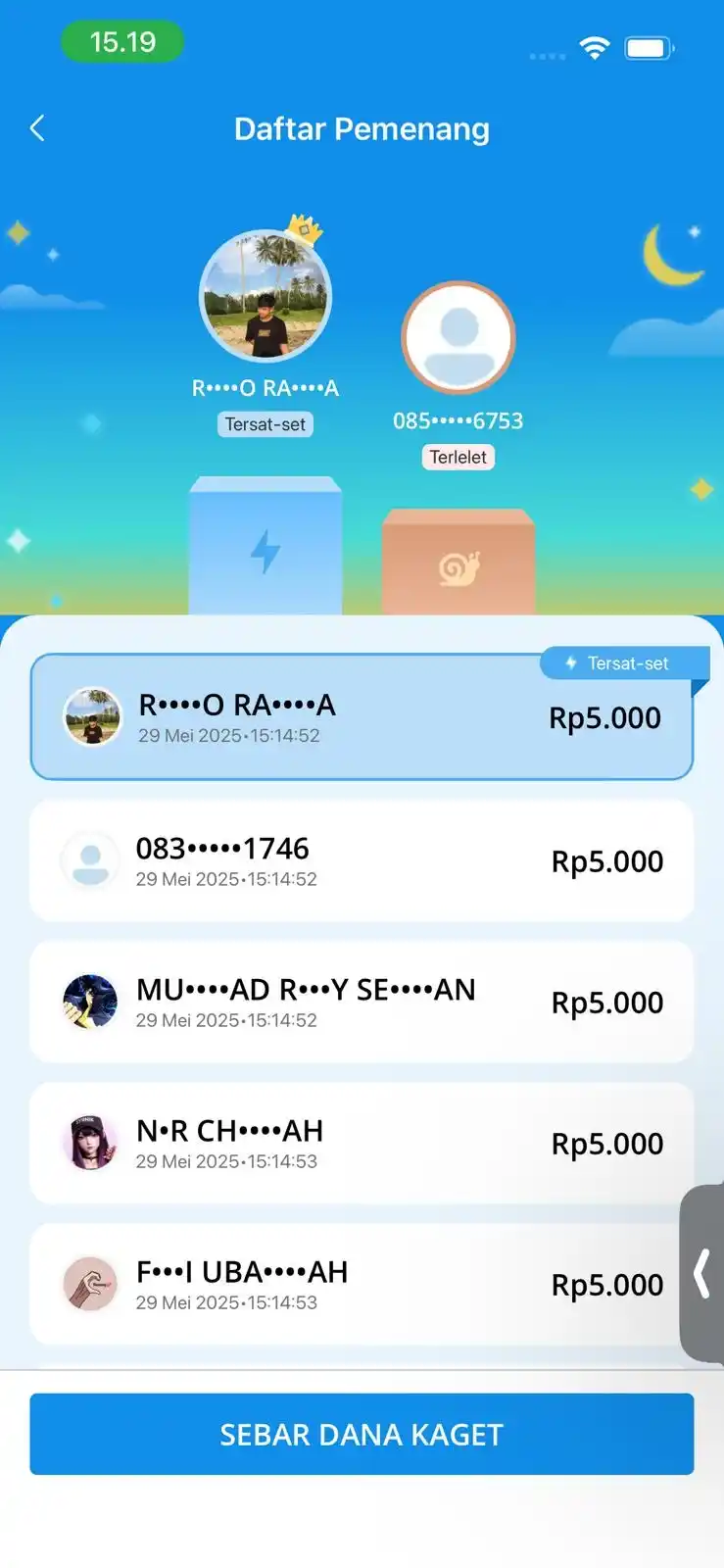Tap the lightning bolt in the Tersat-set ribbon
The width and height of the screenshot is (724, 1568).
click(570, 663)
